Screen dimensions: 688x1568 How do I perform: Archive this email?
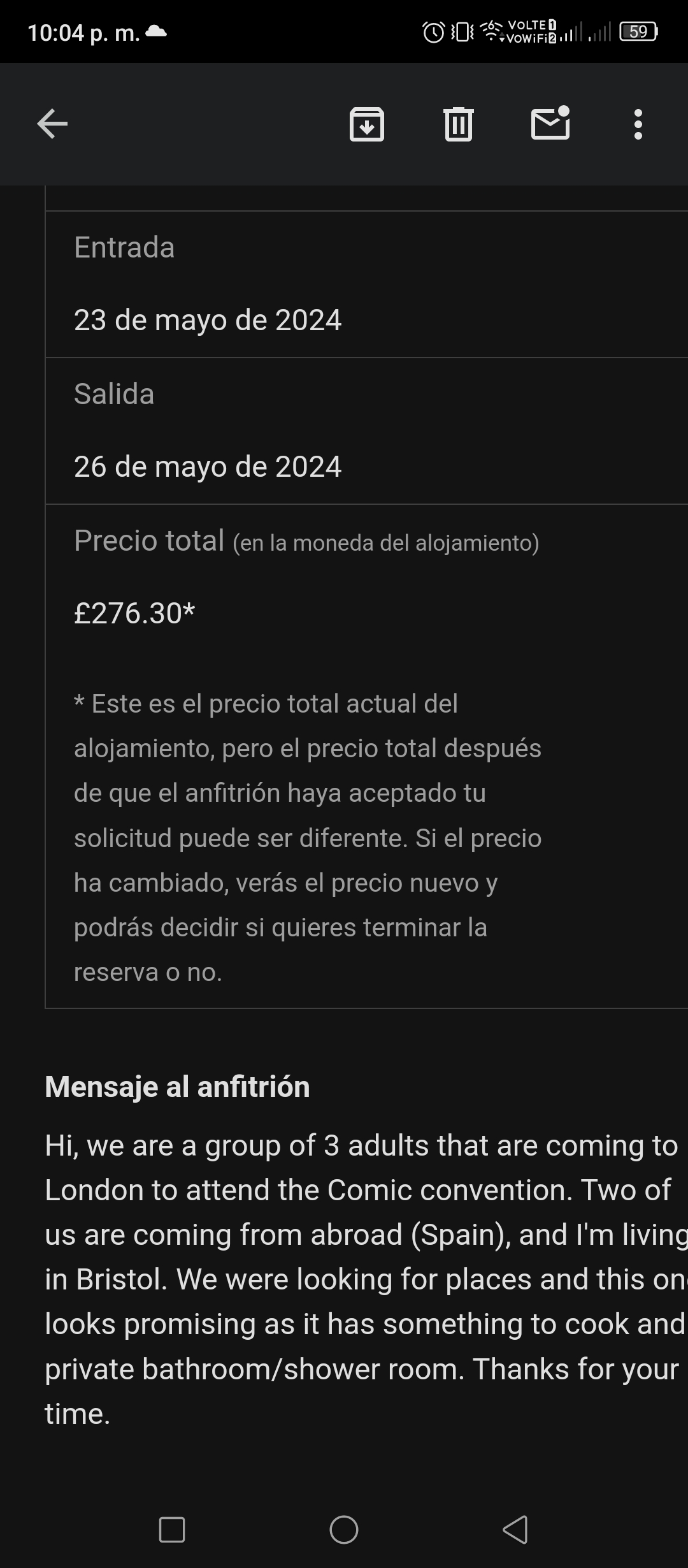(x=367, y=124)
